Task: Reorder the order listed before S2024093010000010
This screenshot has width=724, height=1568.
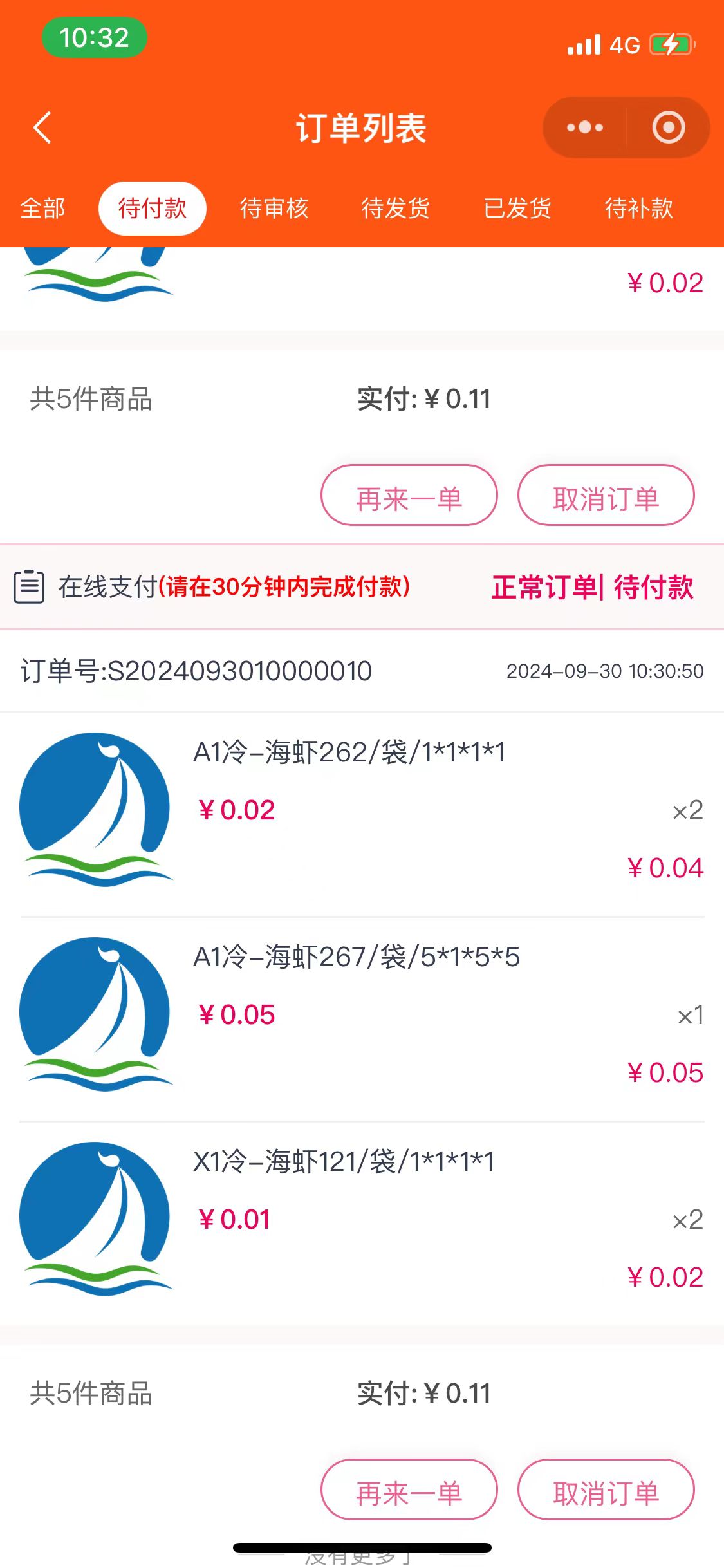Action: [409, 495]
